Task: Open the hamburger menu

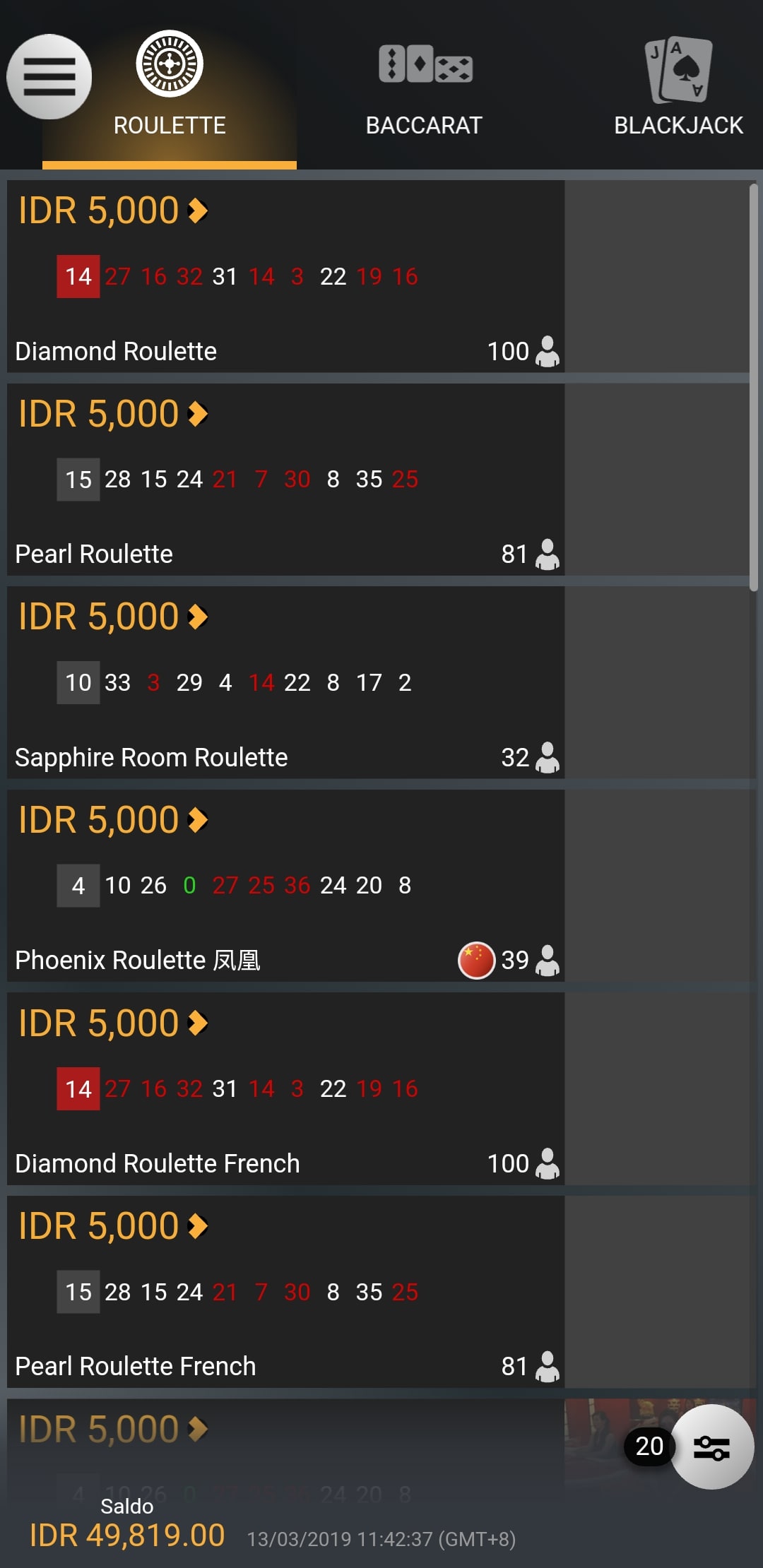Action: tap(49, 76)
